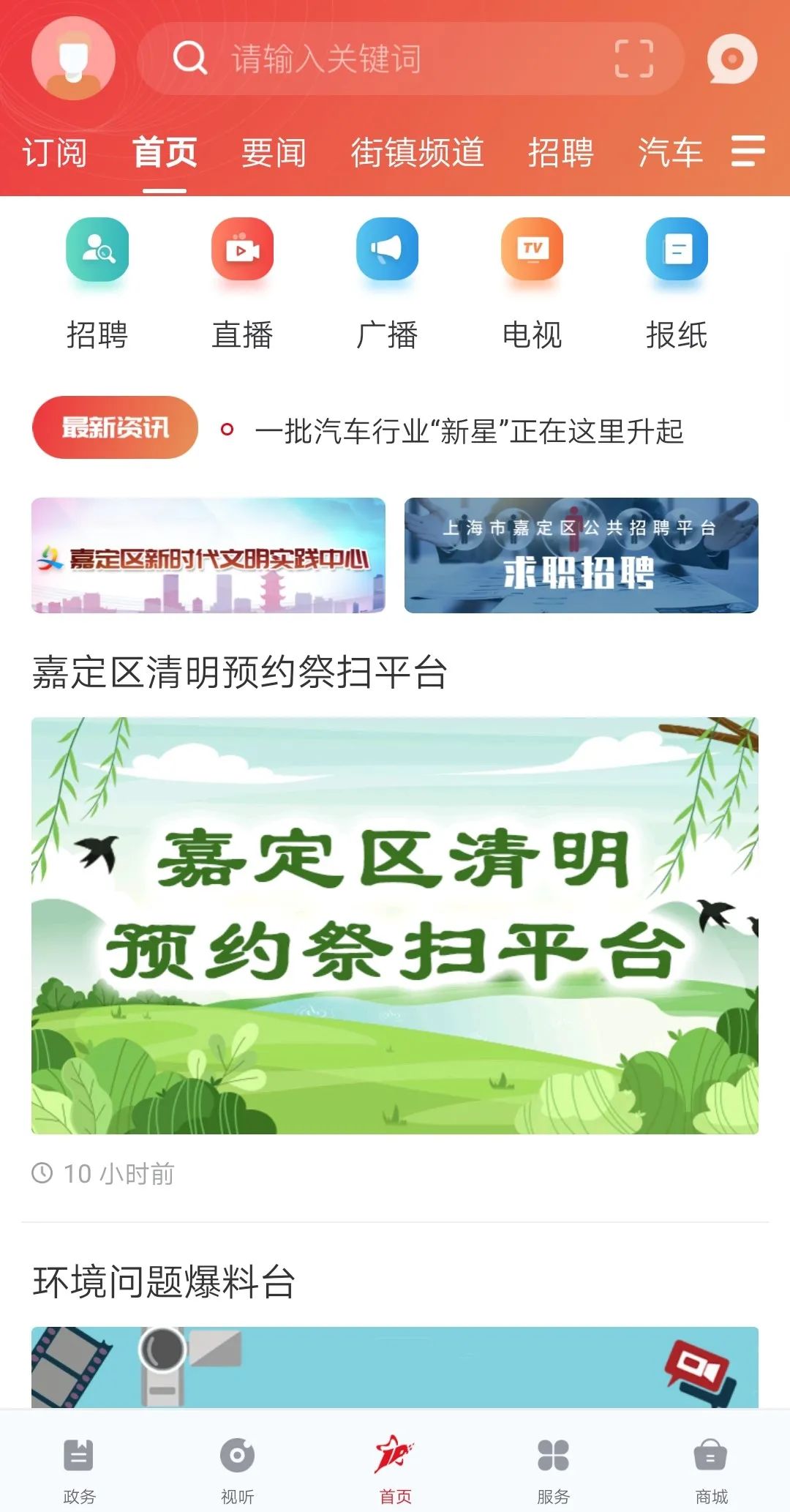The image size is (790, 1512).
Task: Open the 广播 radio shortcut
Action: pyautogui.click(x=387, y=282)
